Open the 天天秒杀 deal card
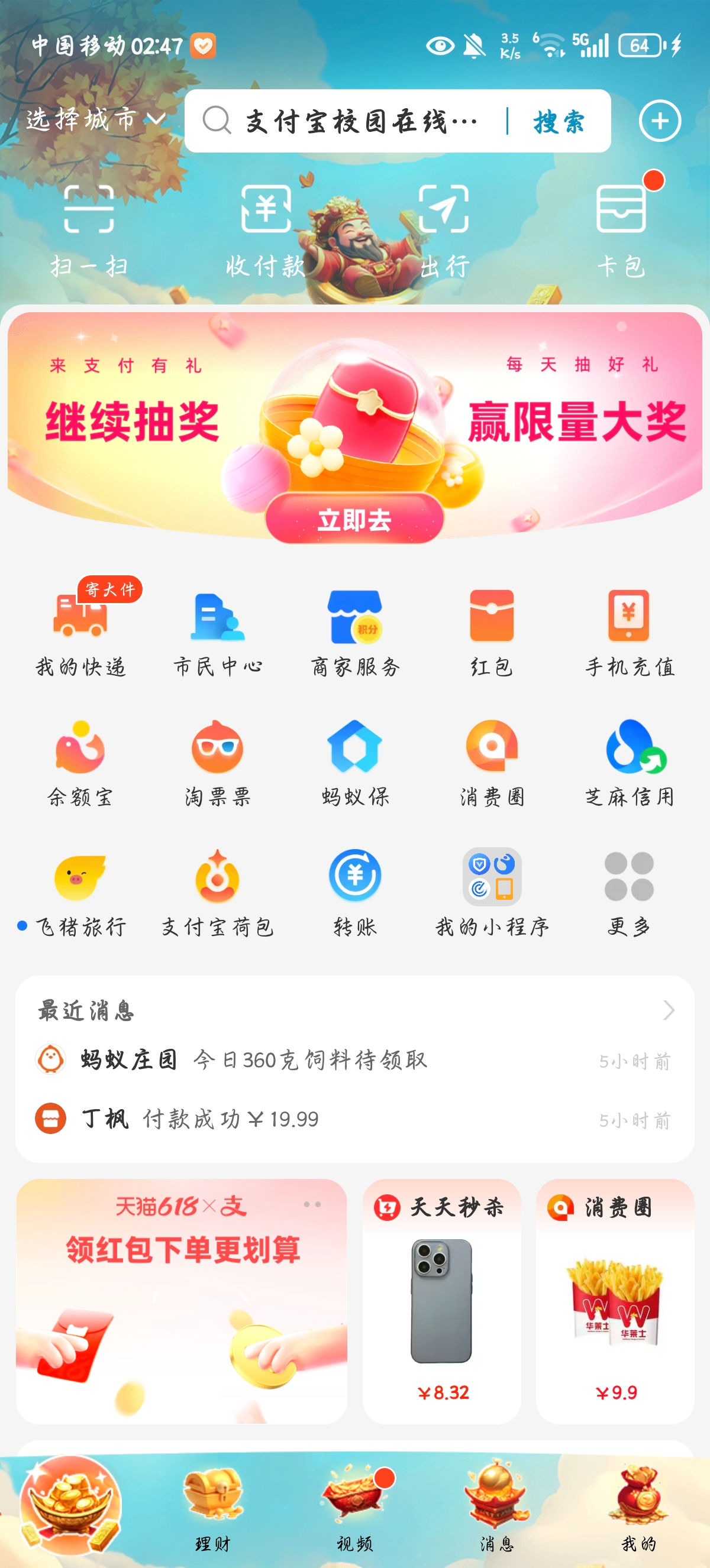The width and height of the screenshot is (710, 1568). pyautogui.click(x=441, y=1301)
